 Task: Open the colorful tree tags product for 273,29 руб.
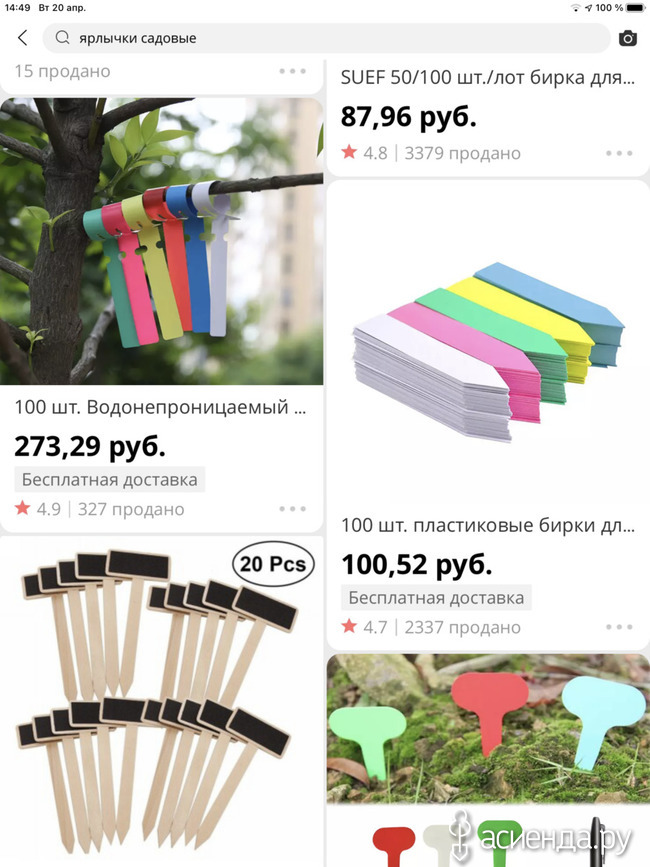[x=161, y=242]
